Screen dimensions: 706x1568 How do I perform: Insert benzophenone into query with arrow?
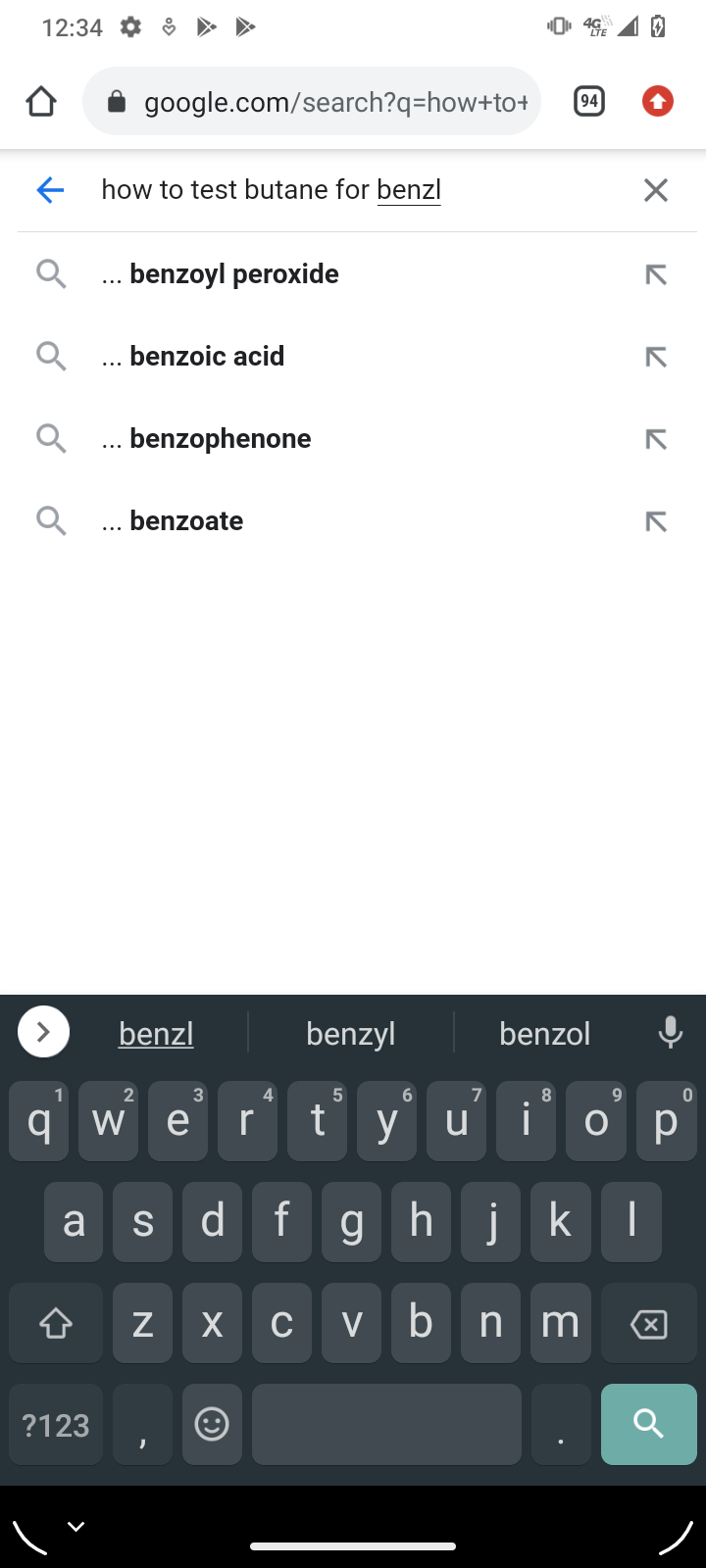click(656, 439)
